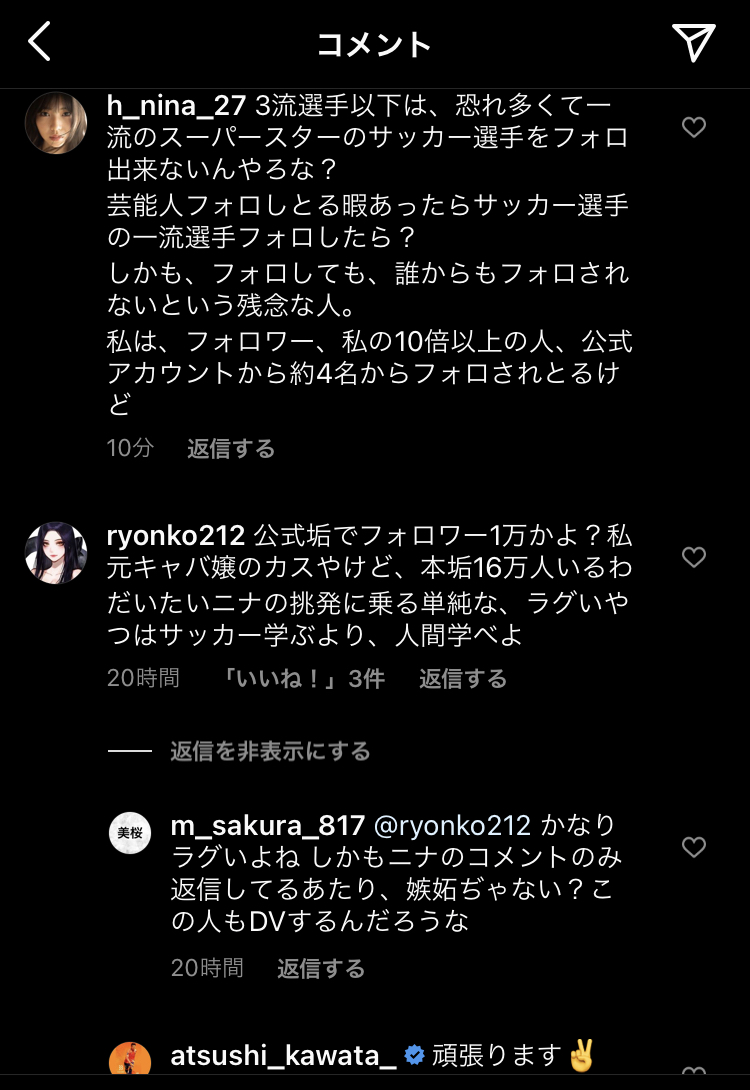Reply to m_sakura_817's comment
This screenshot has width=750, height=1090.
320,967
